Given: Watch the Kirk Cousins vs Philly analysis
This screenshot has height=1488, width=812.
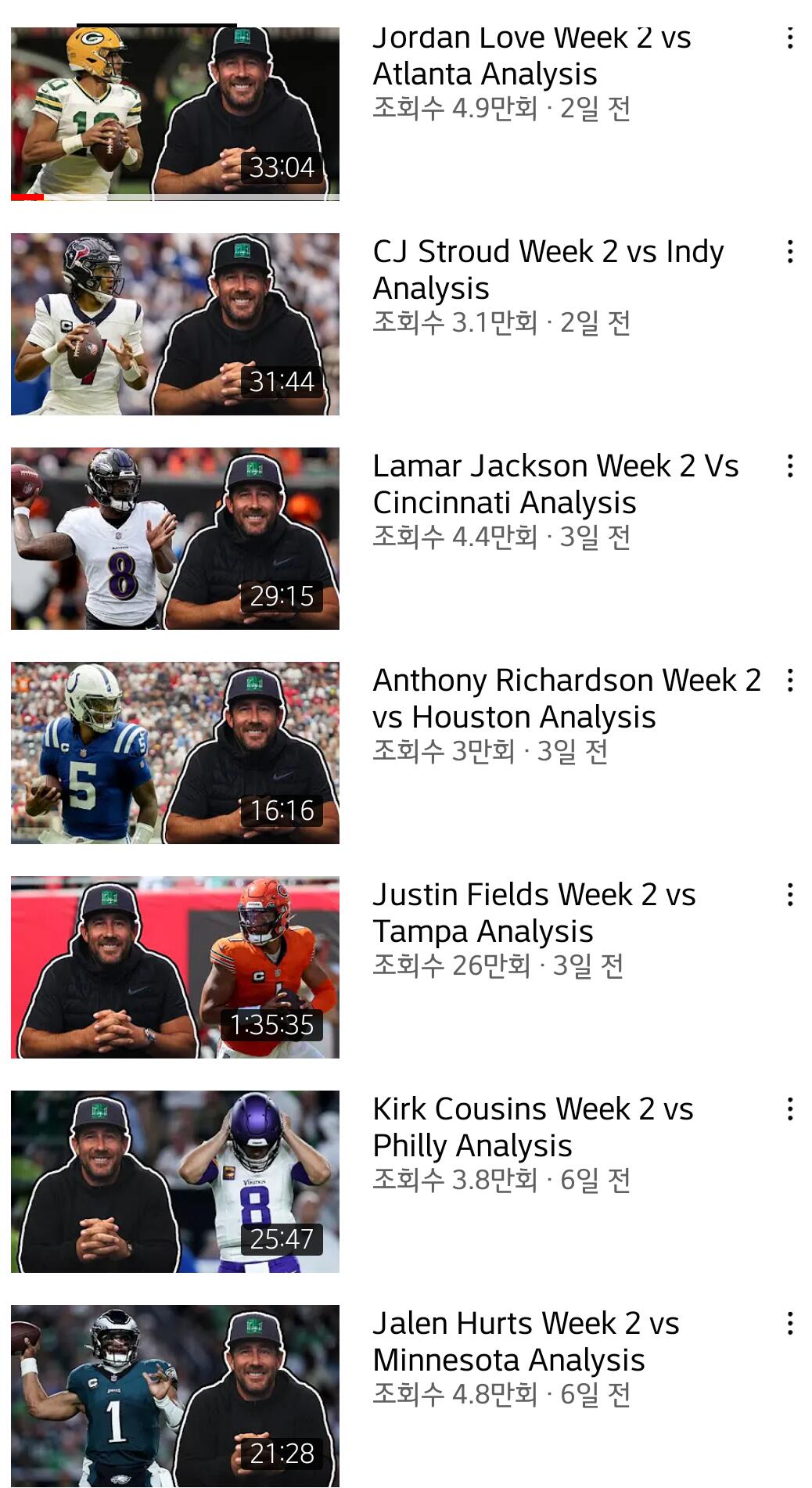Looking at the screenshot, I should coord(175,1181).
